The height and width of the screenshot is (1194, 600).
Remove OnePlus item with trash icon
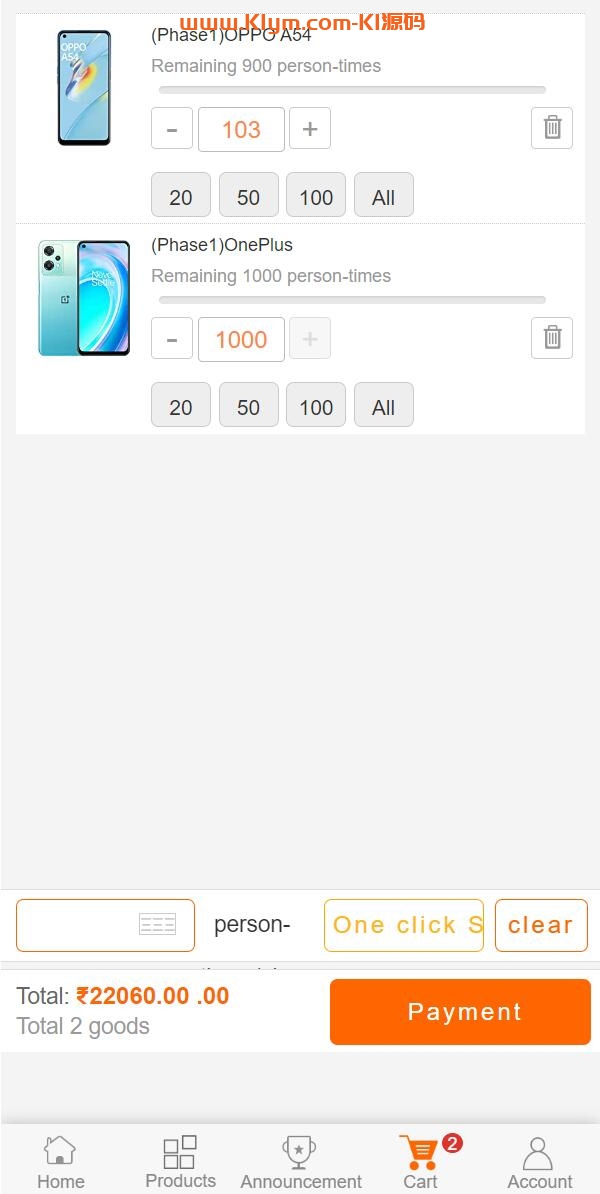(x=552, y=338)
